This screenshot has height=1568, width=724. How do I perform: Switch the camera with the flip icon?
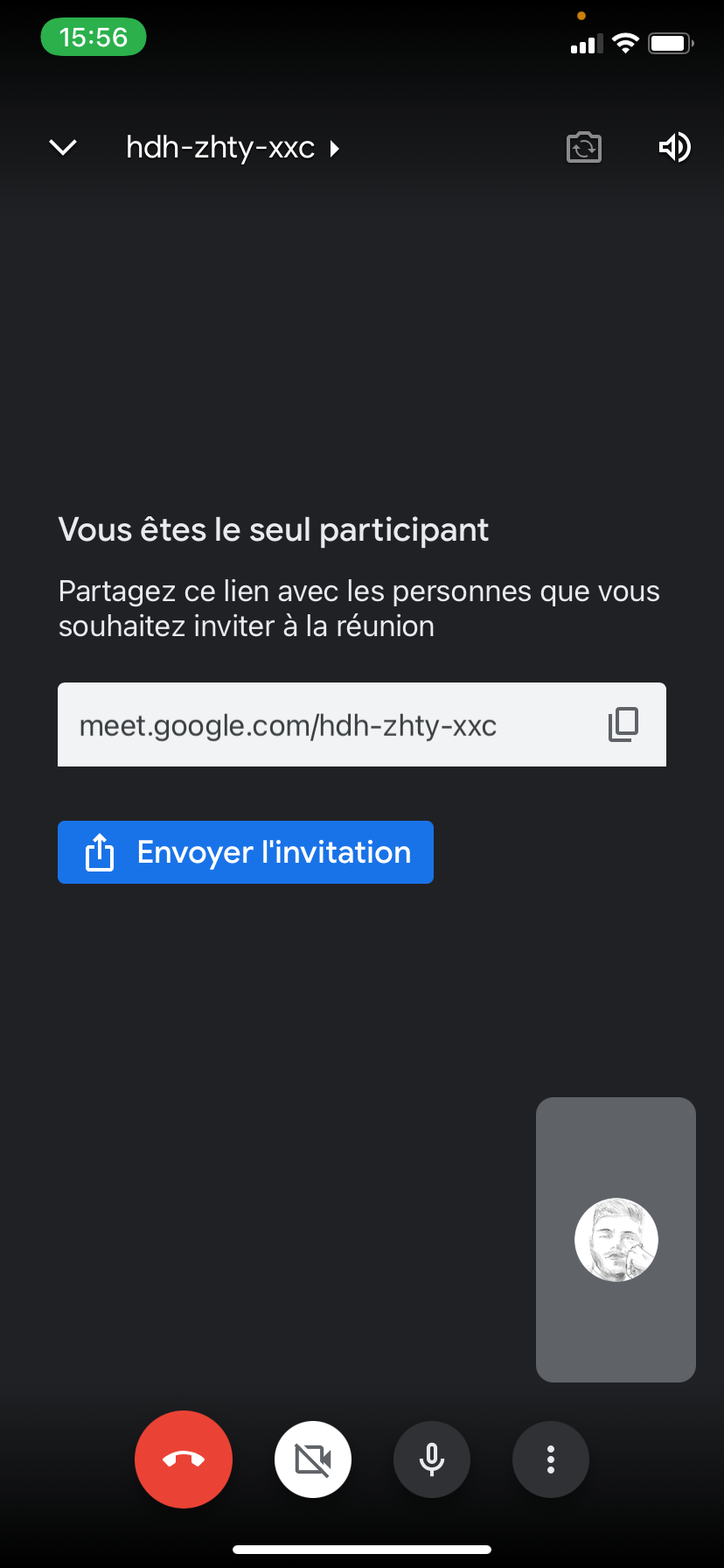coord(584,147)
